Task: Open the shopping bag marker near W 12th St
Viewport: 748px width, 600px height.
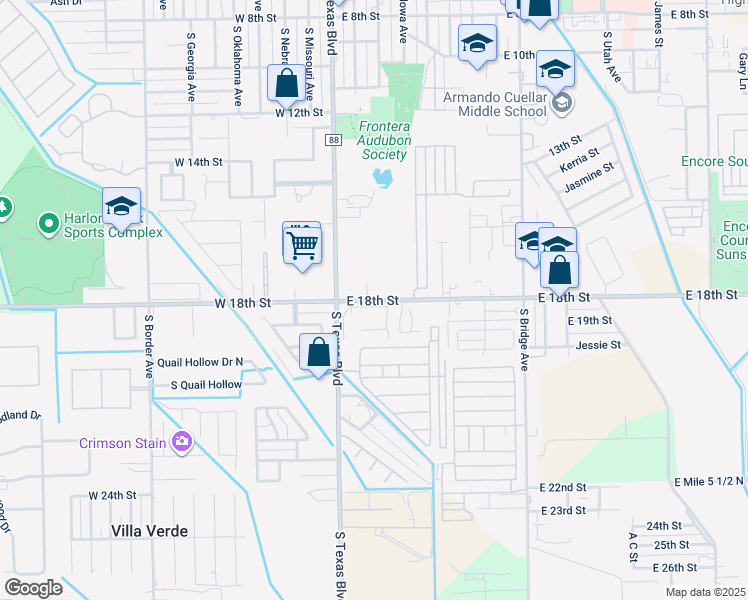Action: click(x=287, y=84)
